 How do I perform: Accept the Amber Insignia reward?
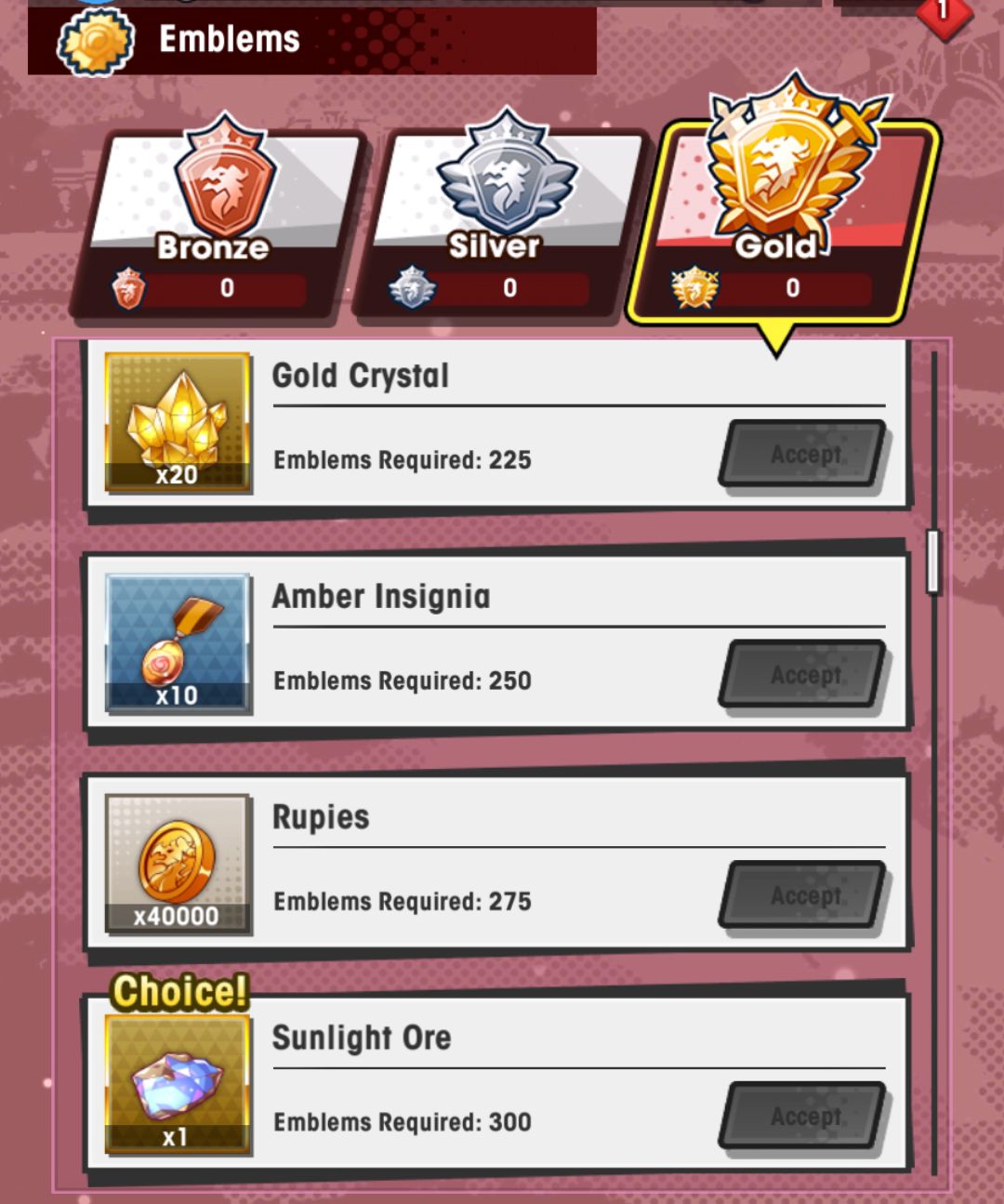pyautogui.click(x=804, y=675)
